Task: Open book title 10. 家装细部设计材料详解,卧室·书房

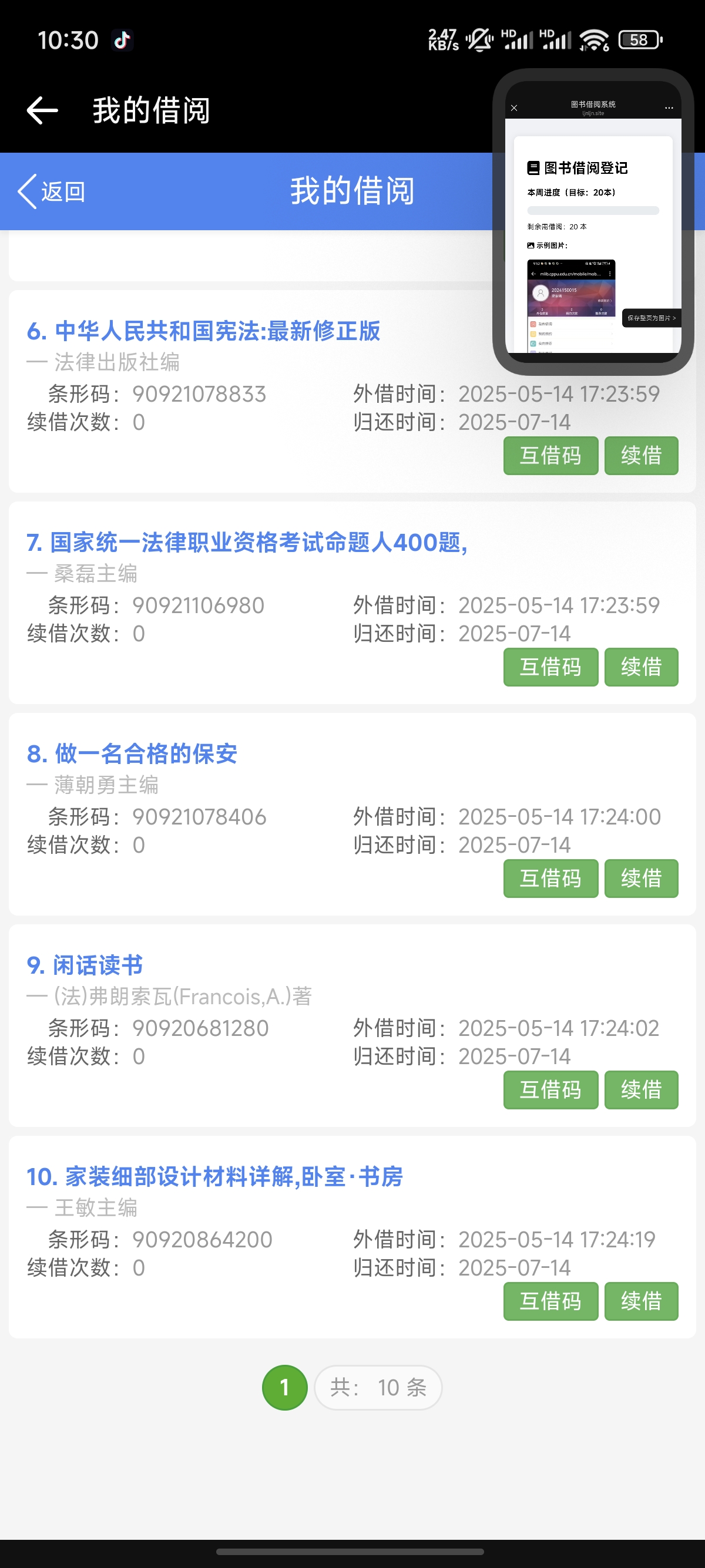Action: pos(214,1177)
